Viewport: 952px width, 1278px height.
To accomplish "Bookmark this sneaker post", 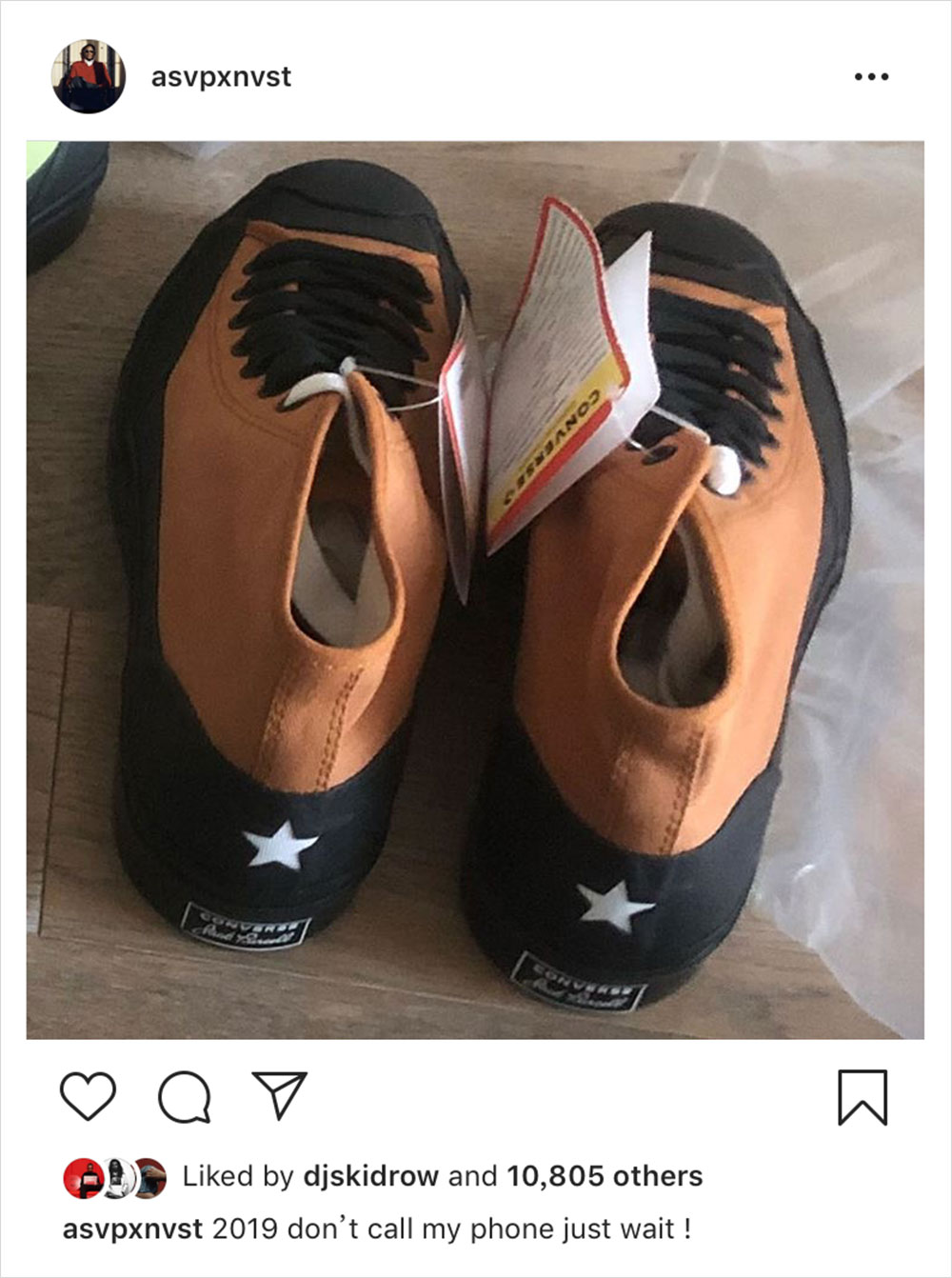I will click(863, 1097).
